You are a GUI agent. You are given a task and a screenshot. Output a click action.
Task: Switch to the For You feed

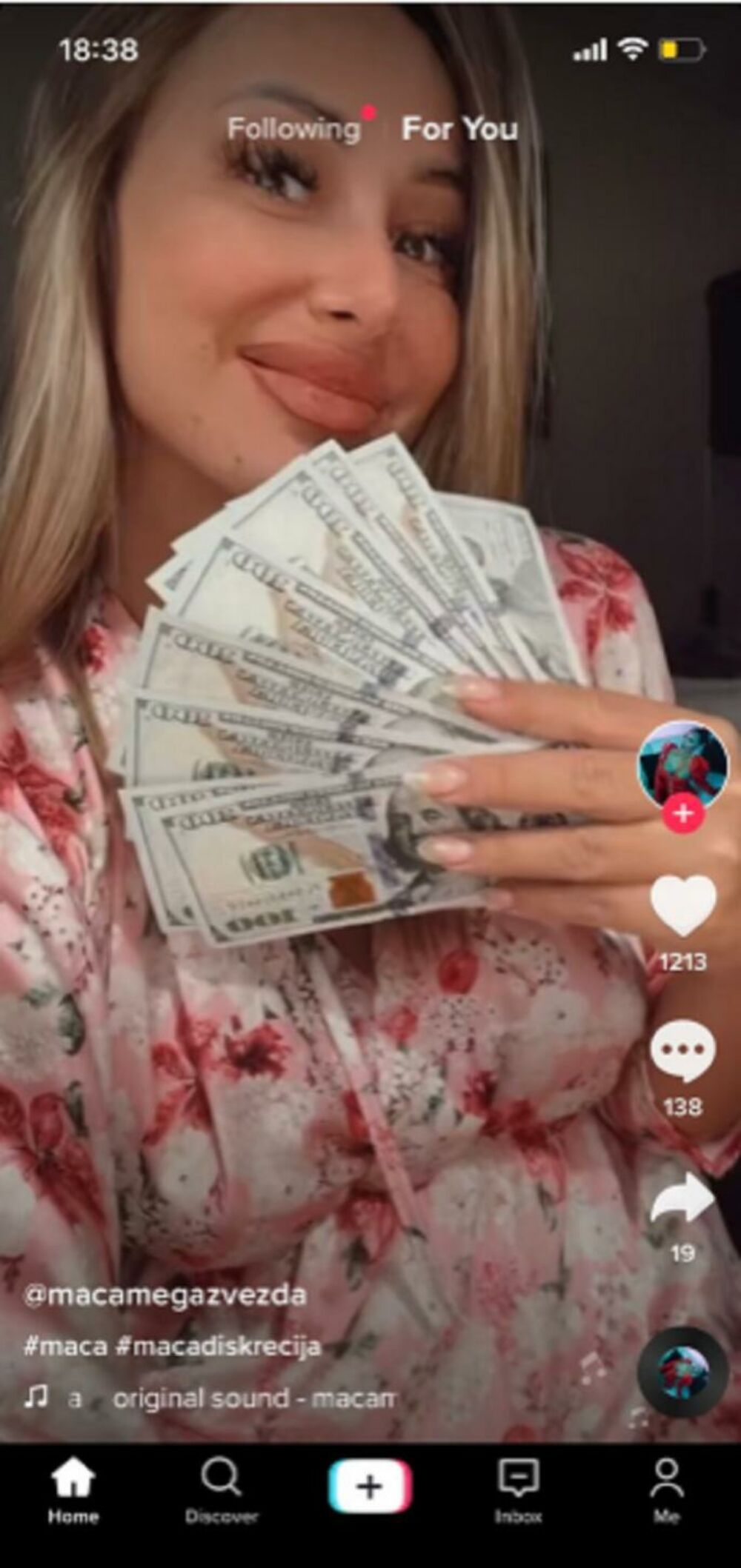click(459, 129)
